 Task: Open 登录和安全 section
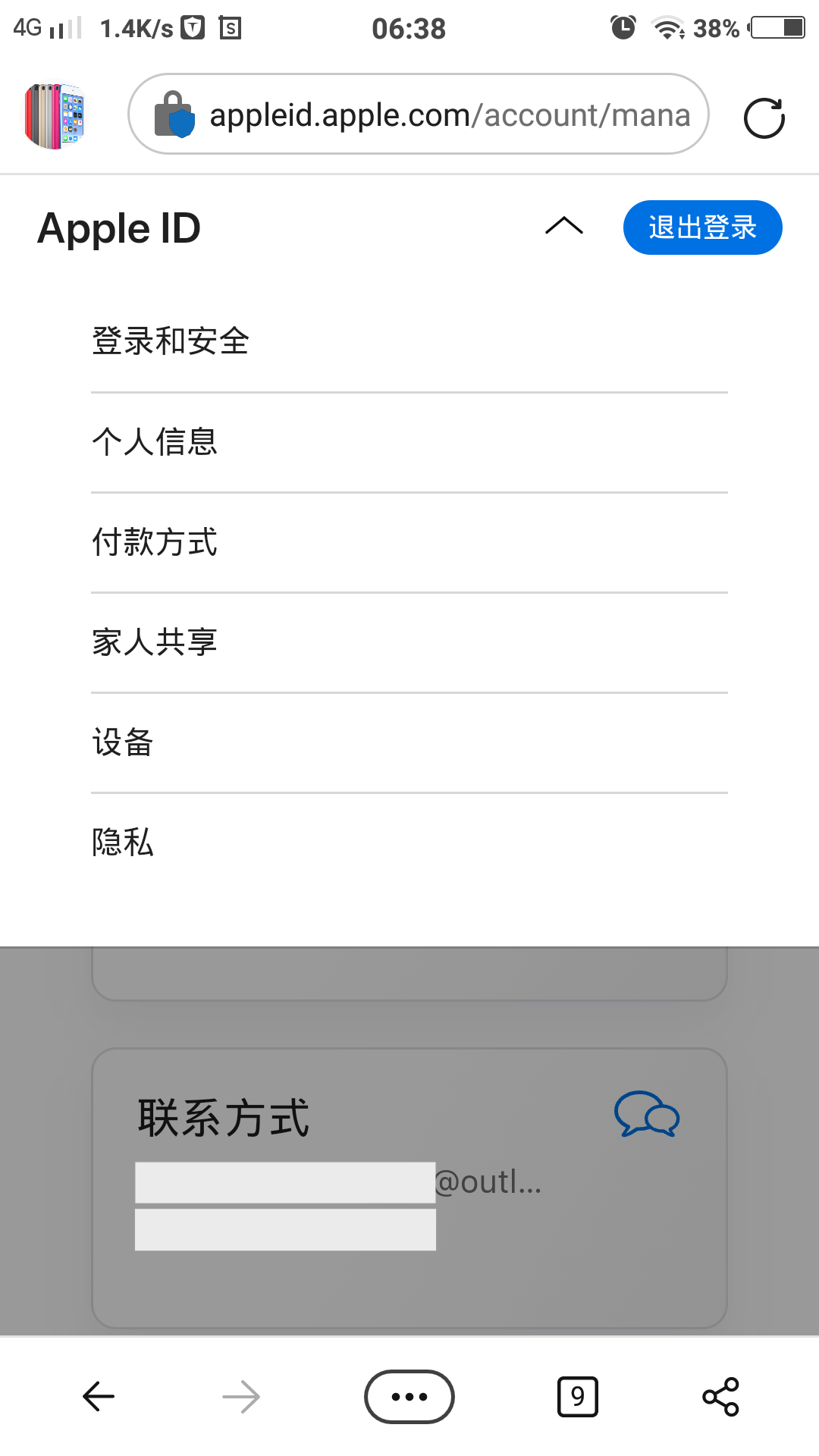point(171,341)
